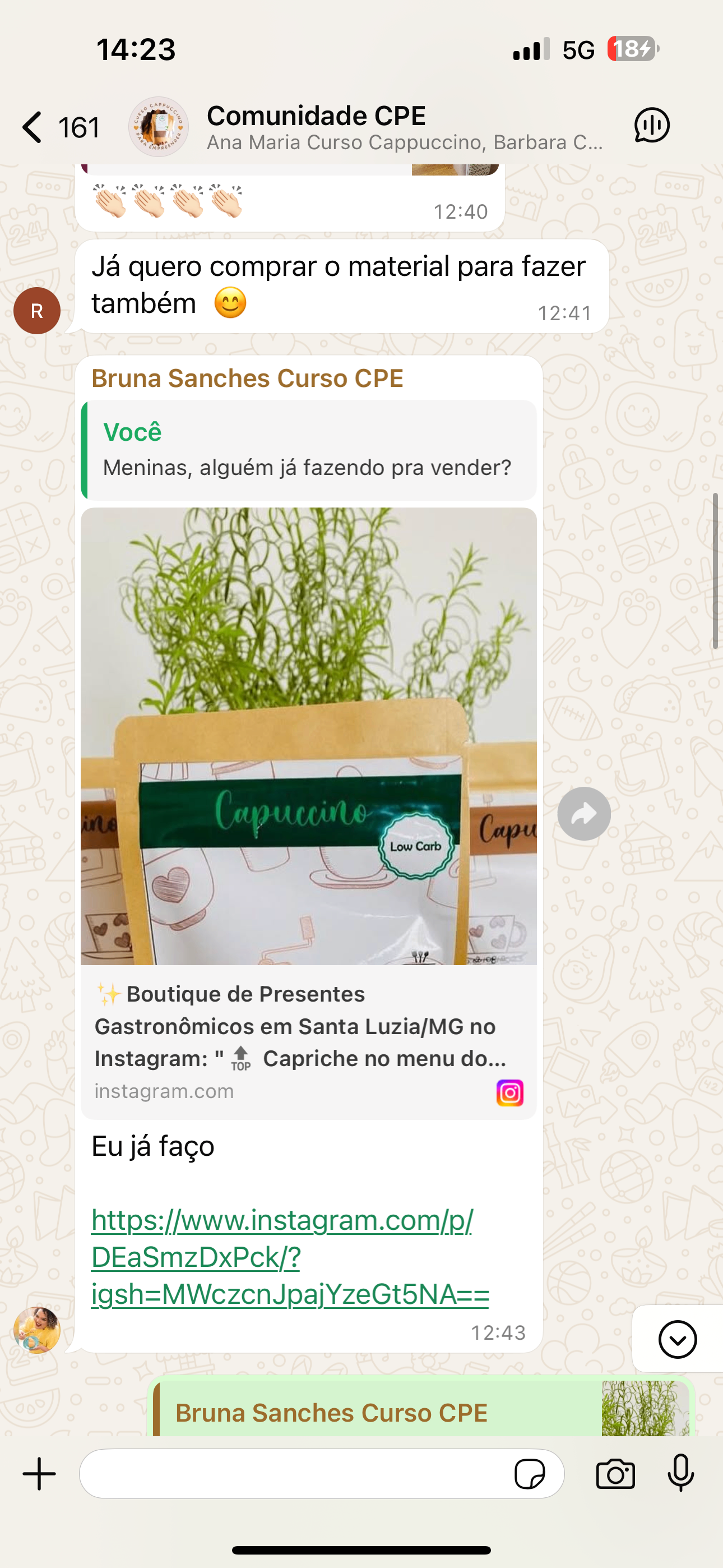Focus the message text field
Screen dimensions: 723x1568
(x=292, y=1474)
